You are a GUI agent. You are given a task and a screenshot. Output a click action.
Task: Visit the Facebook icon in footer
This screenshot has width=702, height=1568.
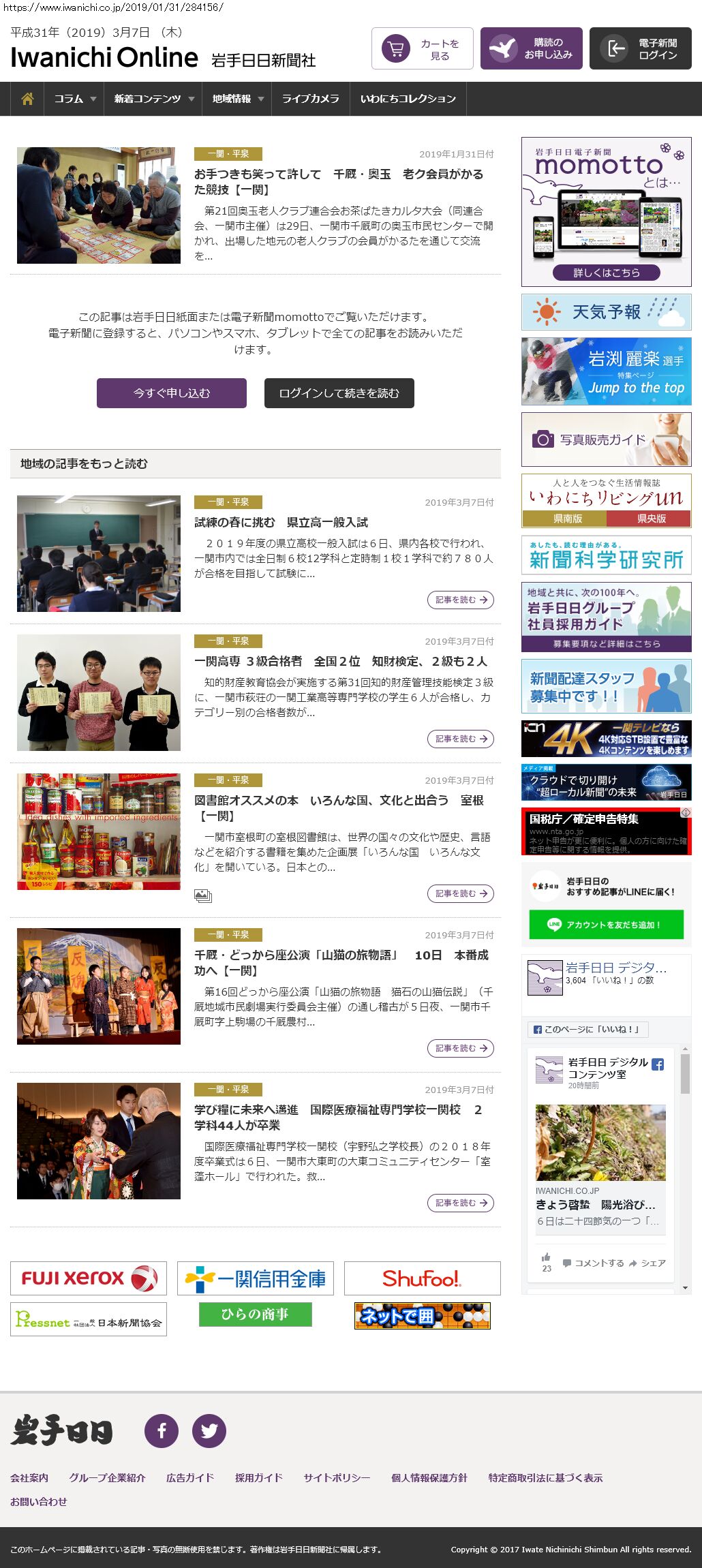[162, 1430]
